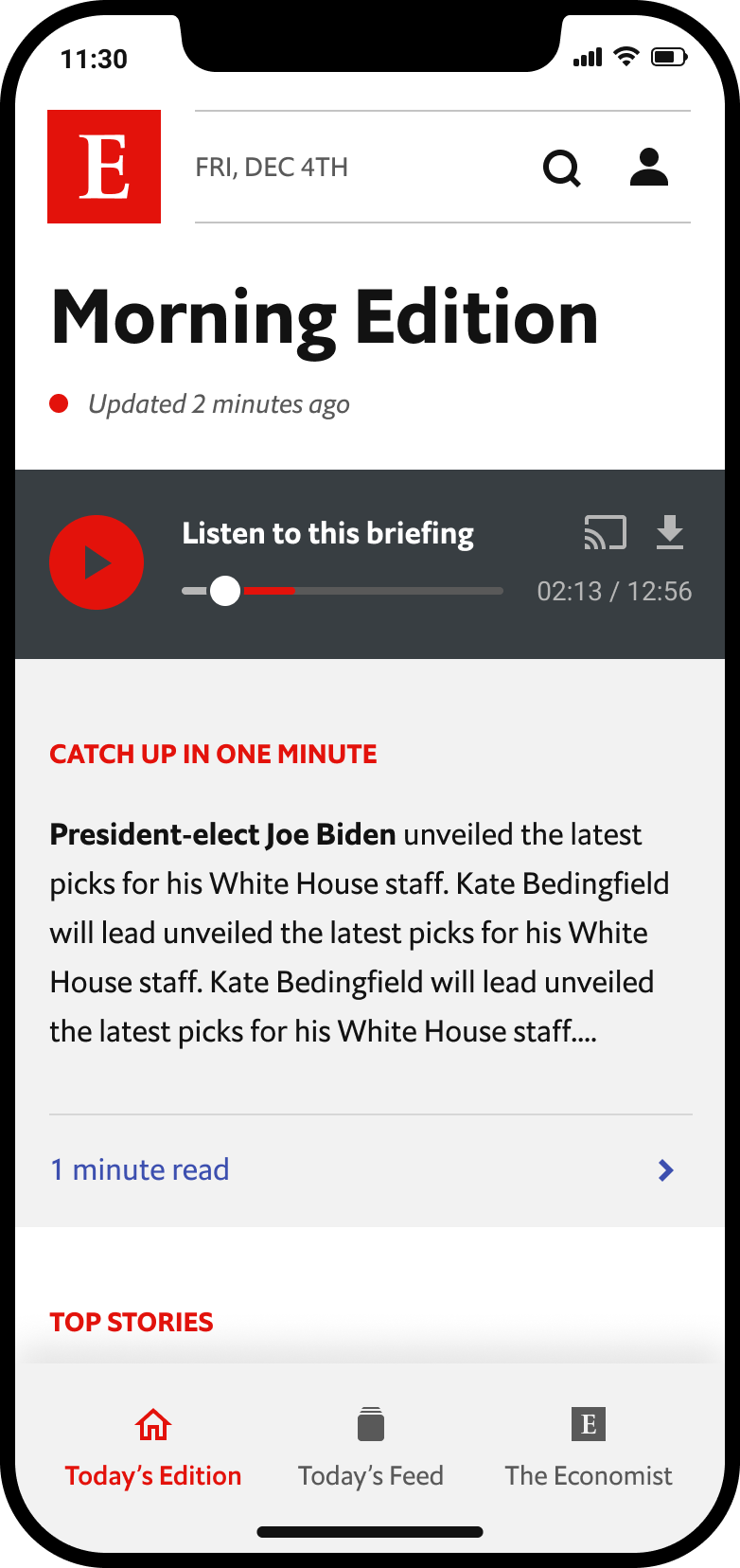Open the search magnifier icon
This screenshot has height=1568, width=740.
click(561, 169)
